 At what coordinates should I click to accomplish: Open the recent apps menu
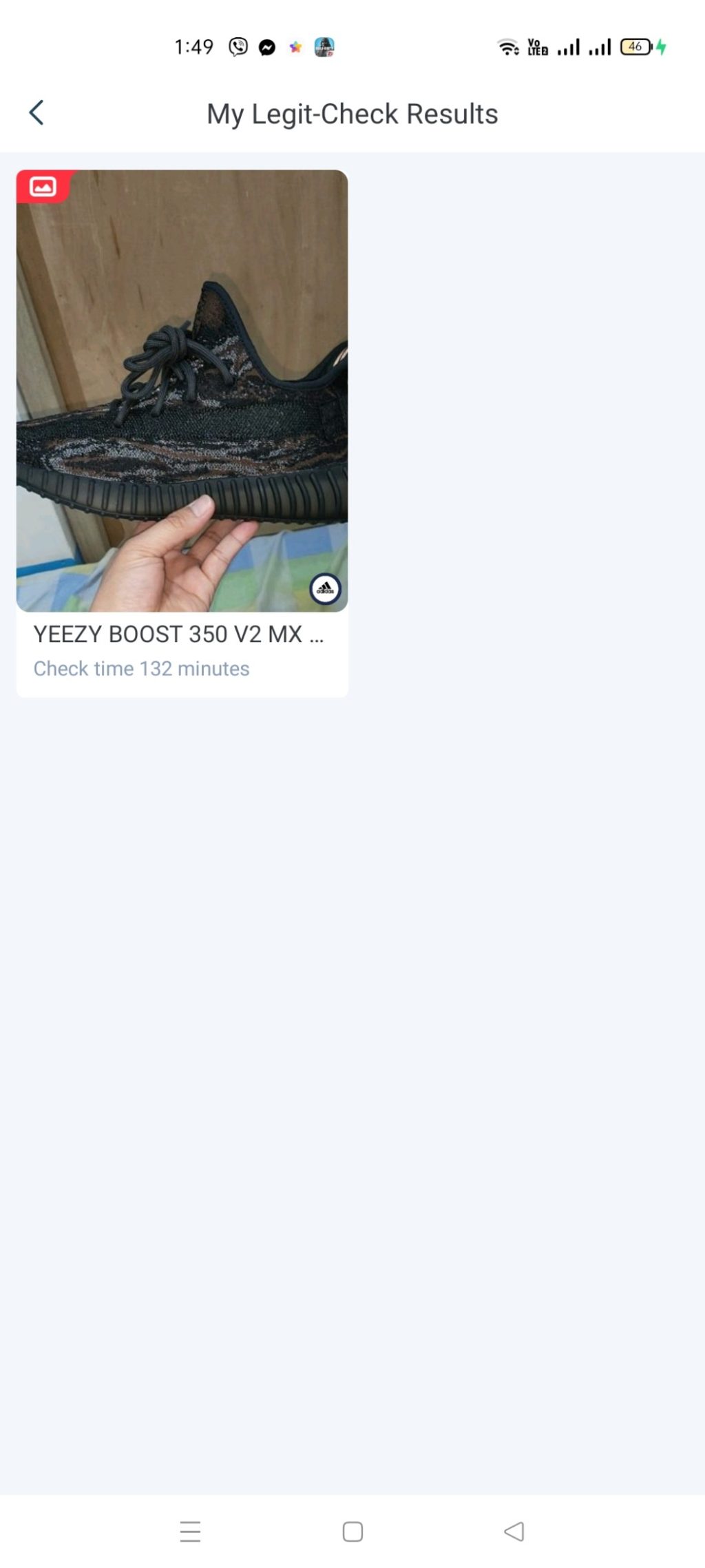(x=190, y=1531)
